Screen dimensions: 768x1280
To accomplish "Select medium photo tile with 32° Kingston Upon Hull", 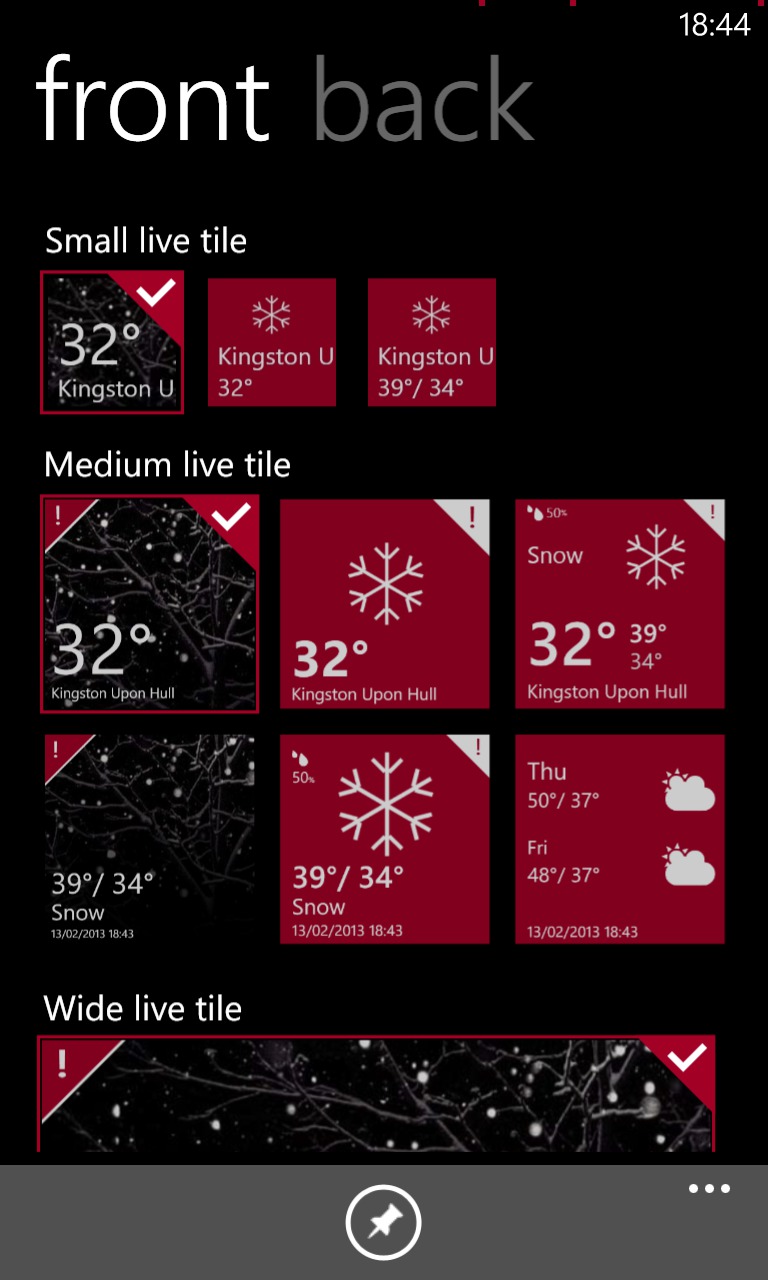I will [150, 604].
